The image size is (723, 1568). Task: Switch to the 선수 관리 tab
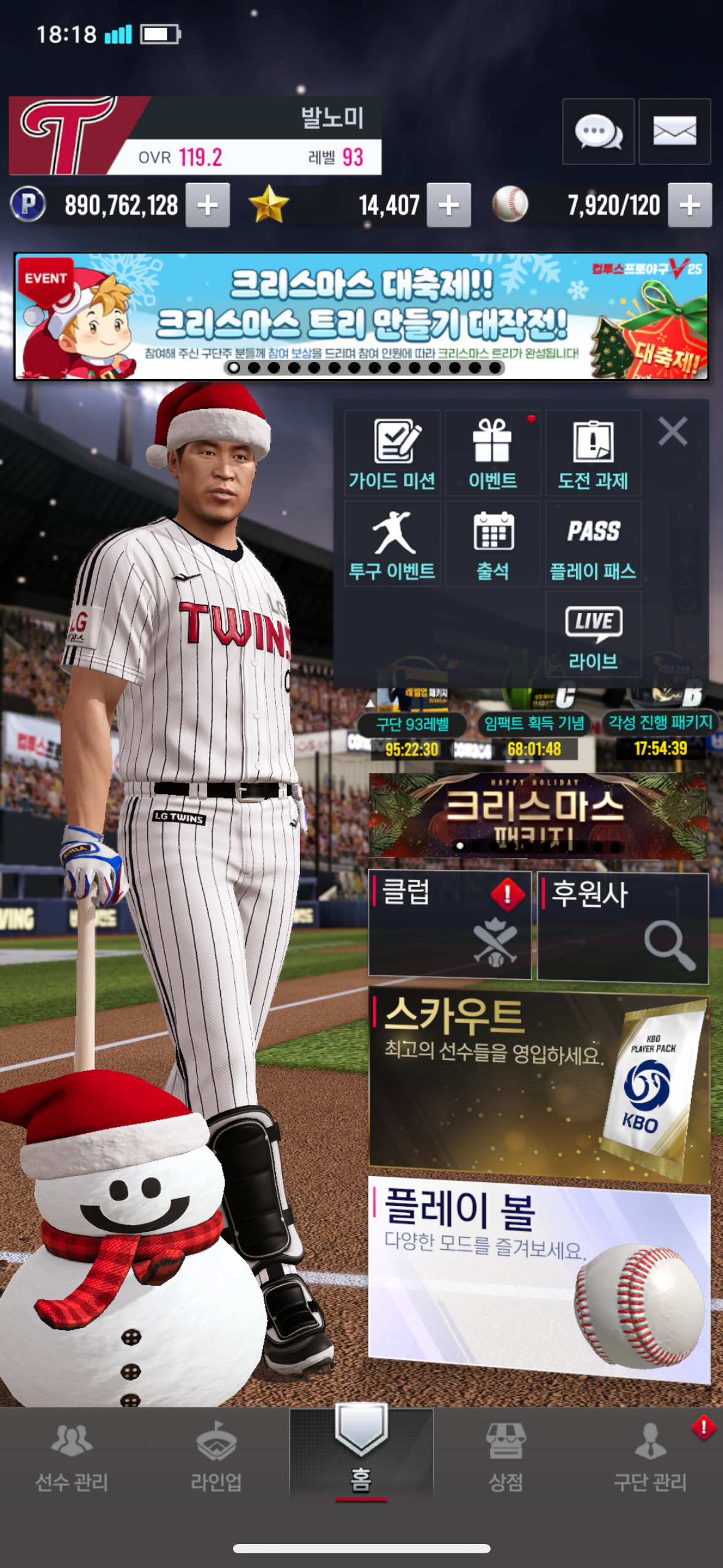72,1455
